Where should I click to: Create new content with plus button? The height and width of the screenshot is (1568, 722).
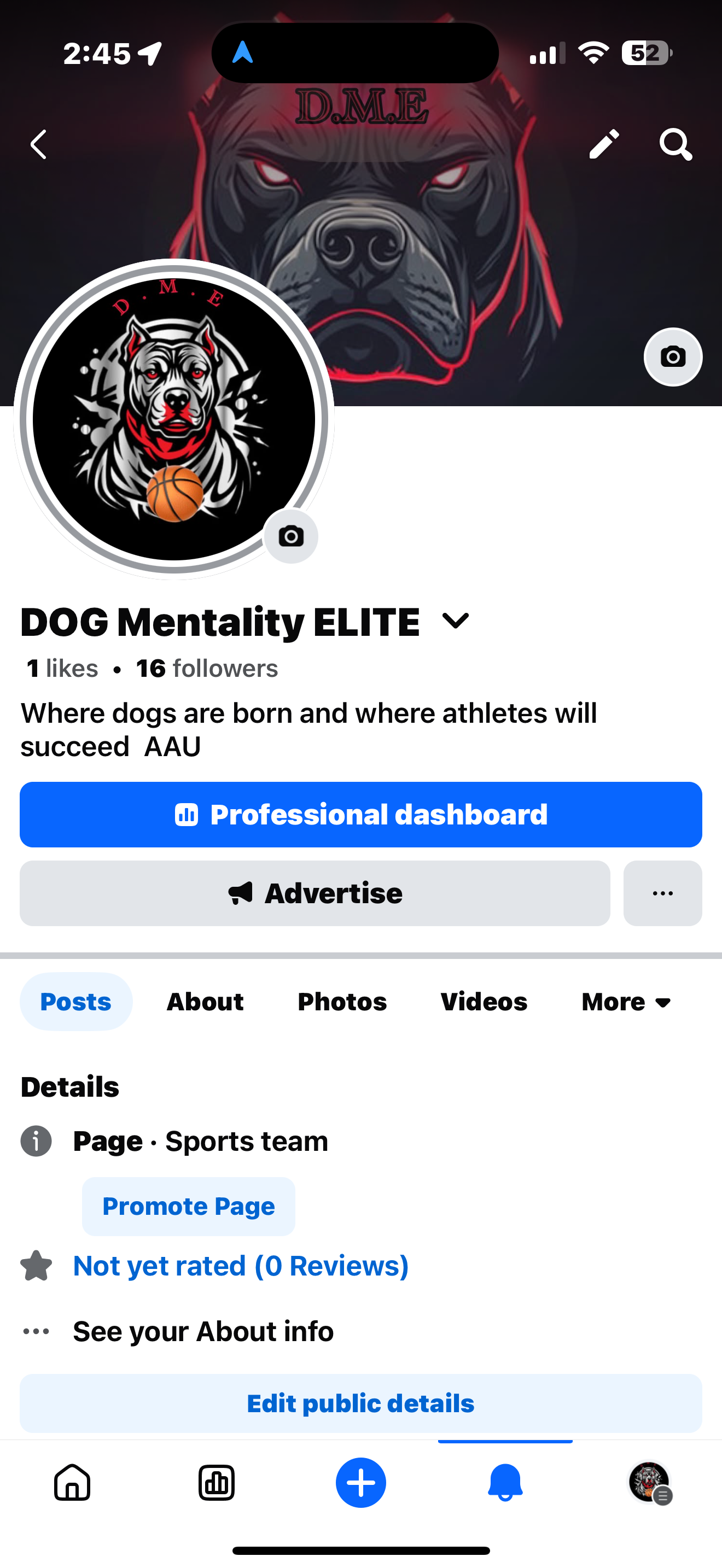coord(361,1482)
